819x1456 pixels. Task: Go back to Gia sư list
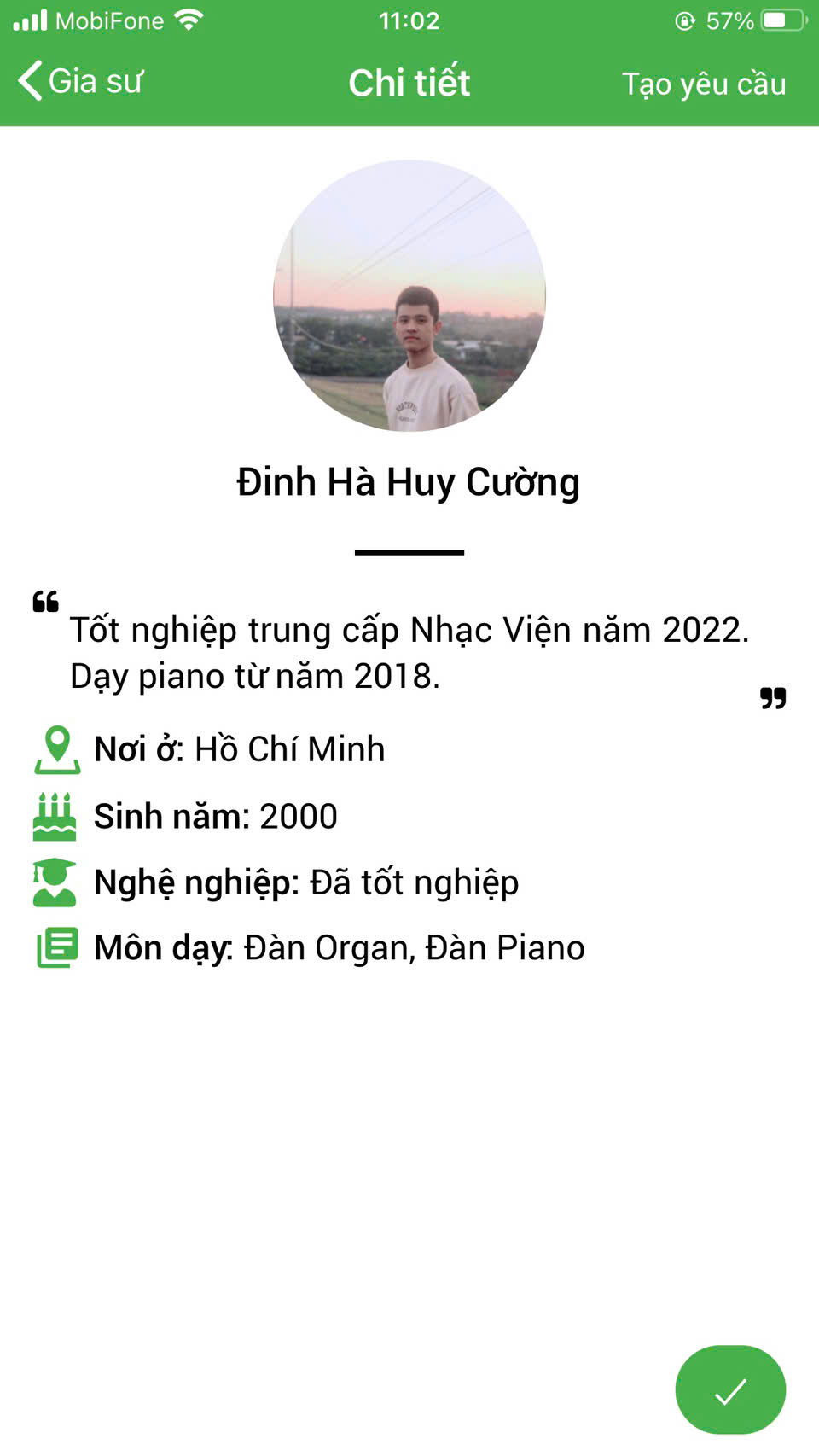tap(81, 82)
